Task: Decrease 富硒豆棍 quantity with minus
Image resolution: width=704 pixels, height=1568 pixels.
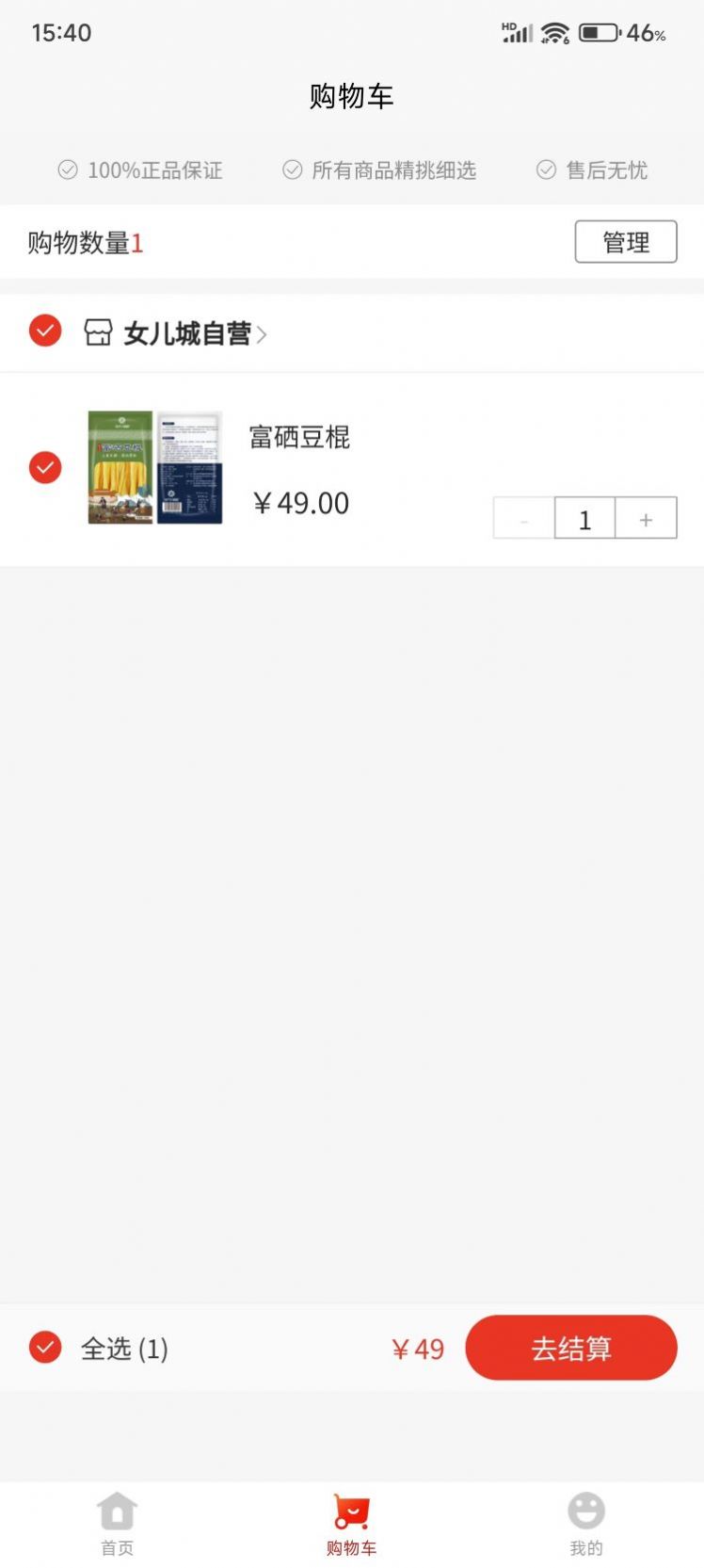Action: [x=524, y=519]
